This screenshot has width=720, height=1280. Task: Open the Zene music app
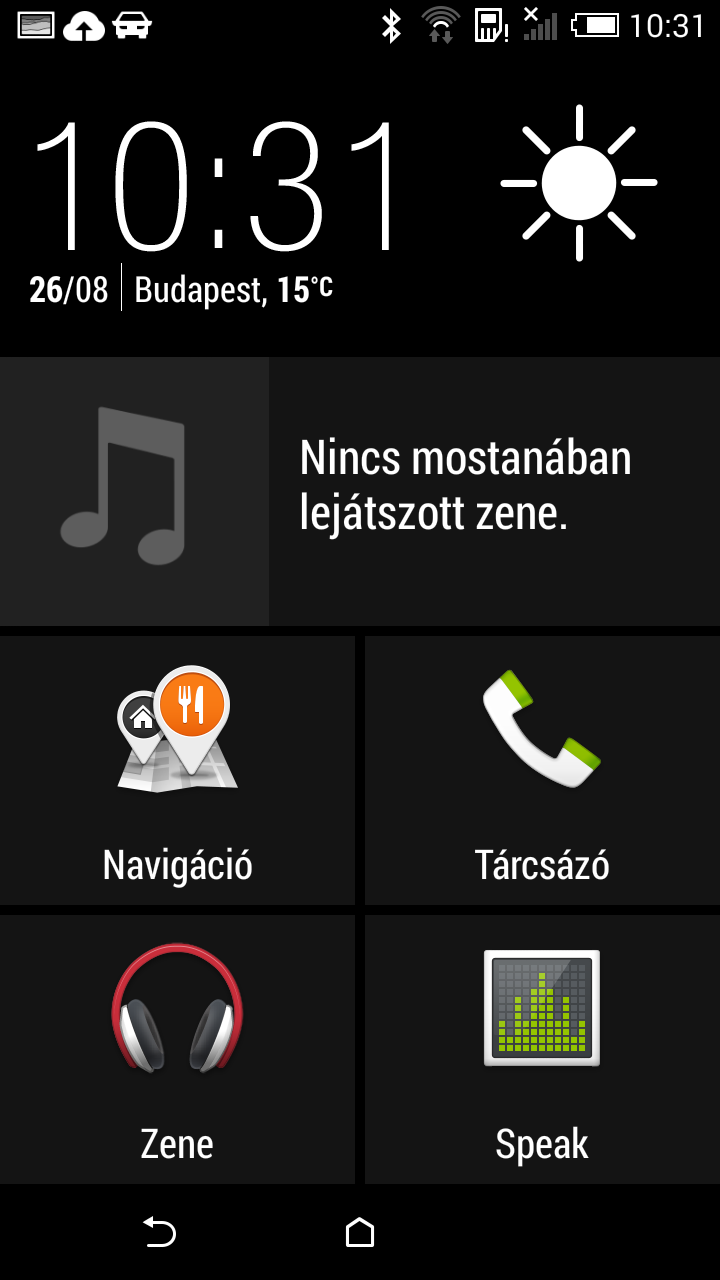click(177, 1050)
